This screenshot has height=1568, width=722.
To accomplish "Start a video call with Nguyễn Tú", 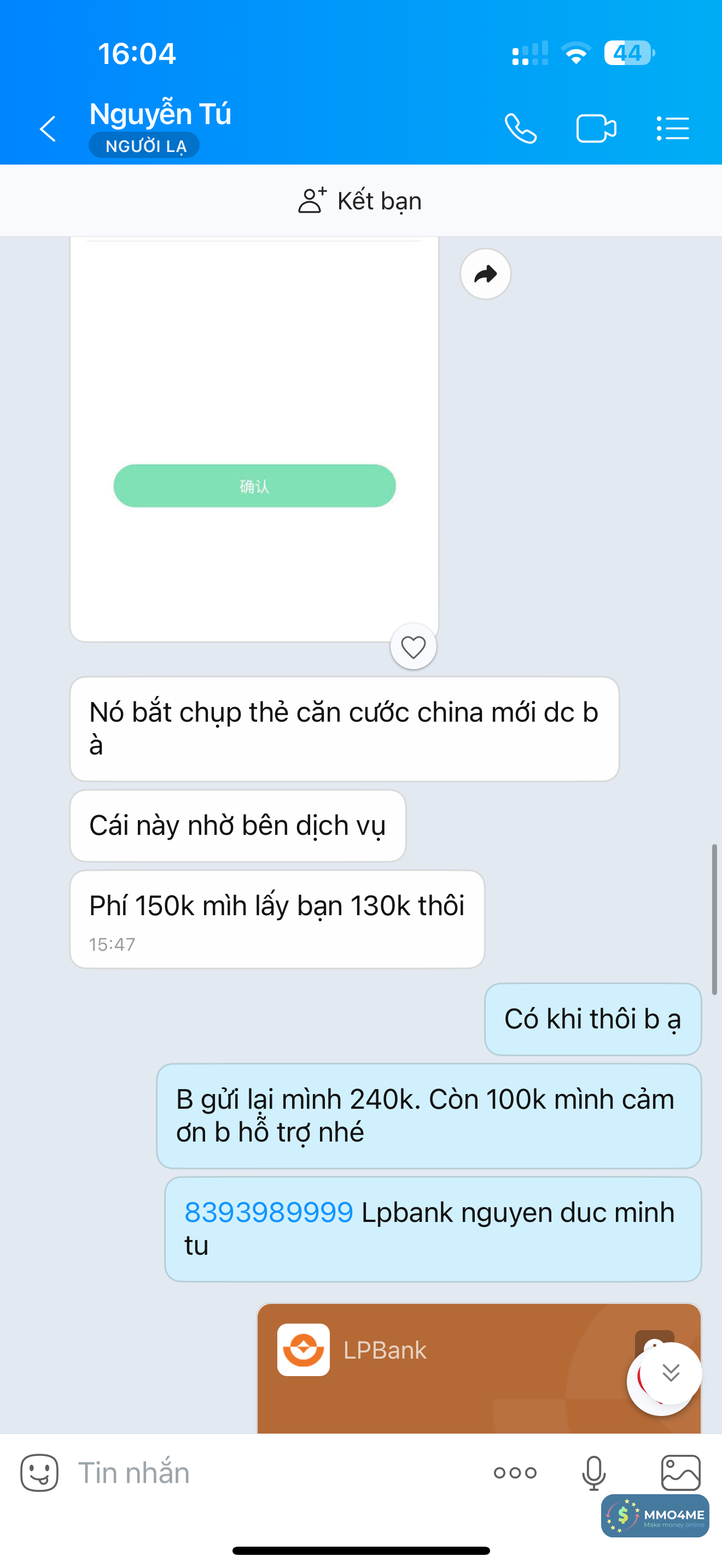I will point(595,128).
